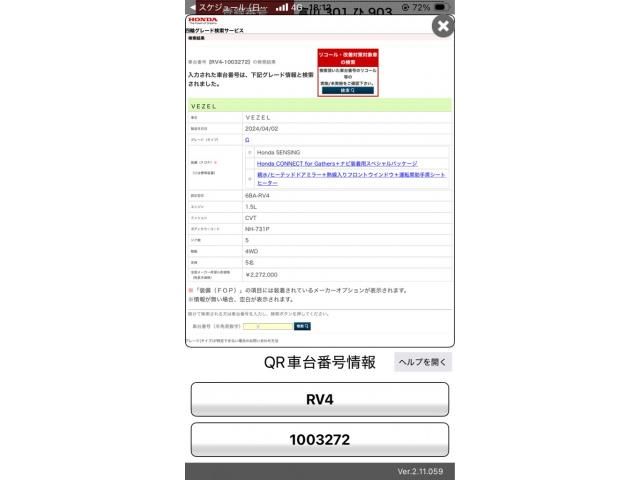Tap the RV4 chassis code button
The width and height of the screenshot is (640, 480).
click(x=319, y=399)
